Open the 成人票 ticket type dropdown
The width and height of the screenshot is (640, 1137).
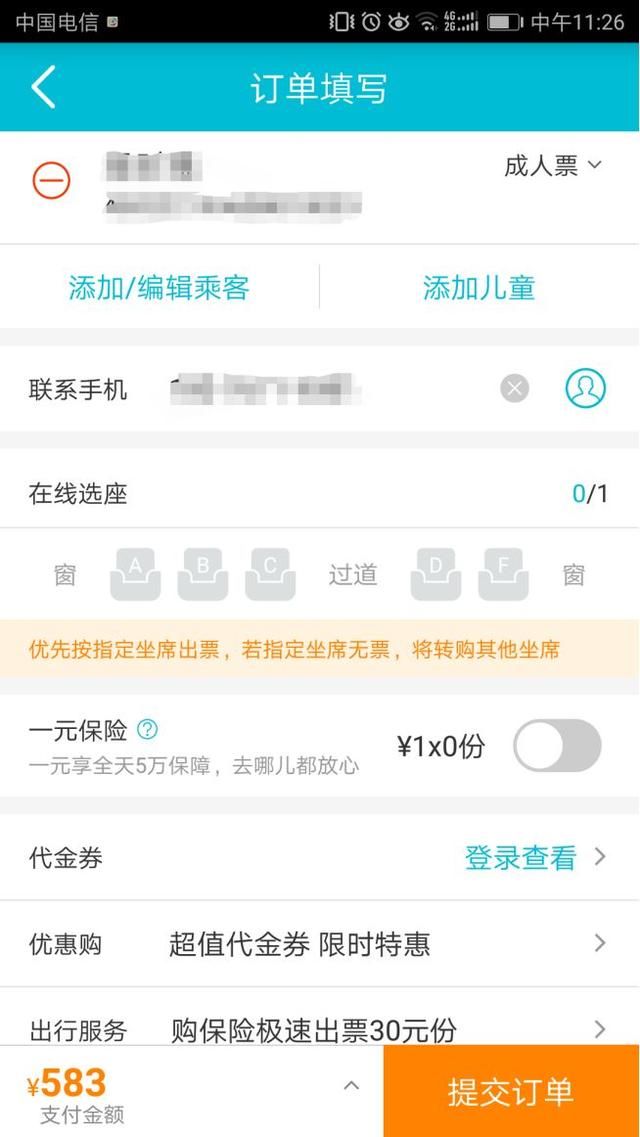click(x=553, y=166)
